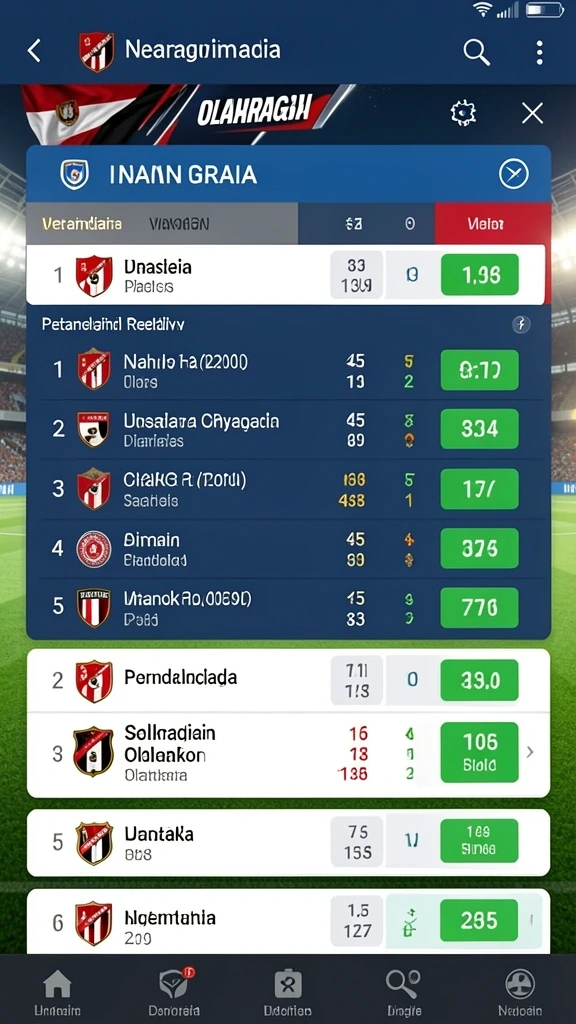Tap the green 285 button for Ngemtahia
576x1024 pixels.
(480, 920)
